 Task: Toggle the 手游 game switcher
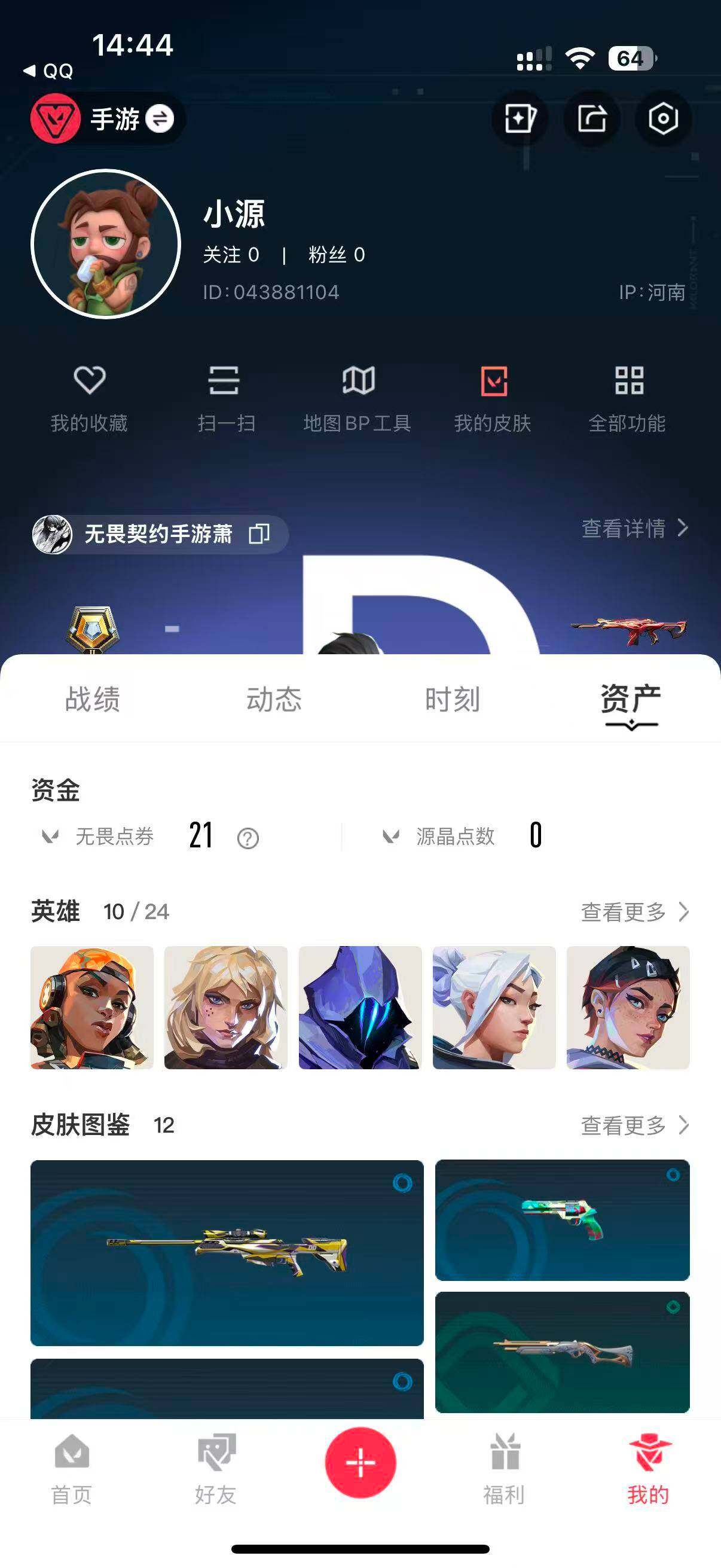click(x=161, y=118)
